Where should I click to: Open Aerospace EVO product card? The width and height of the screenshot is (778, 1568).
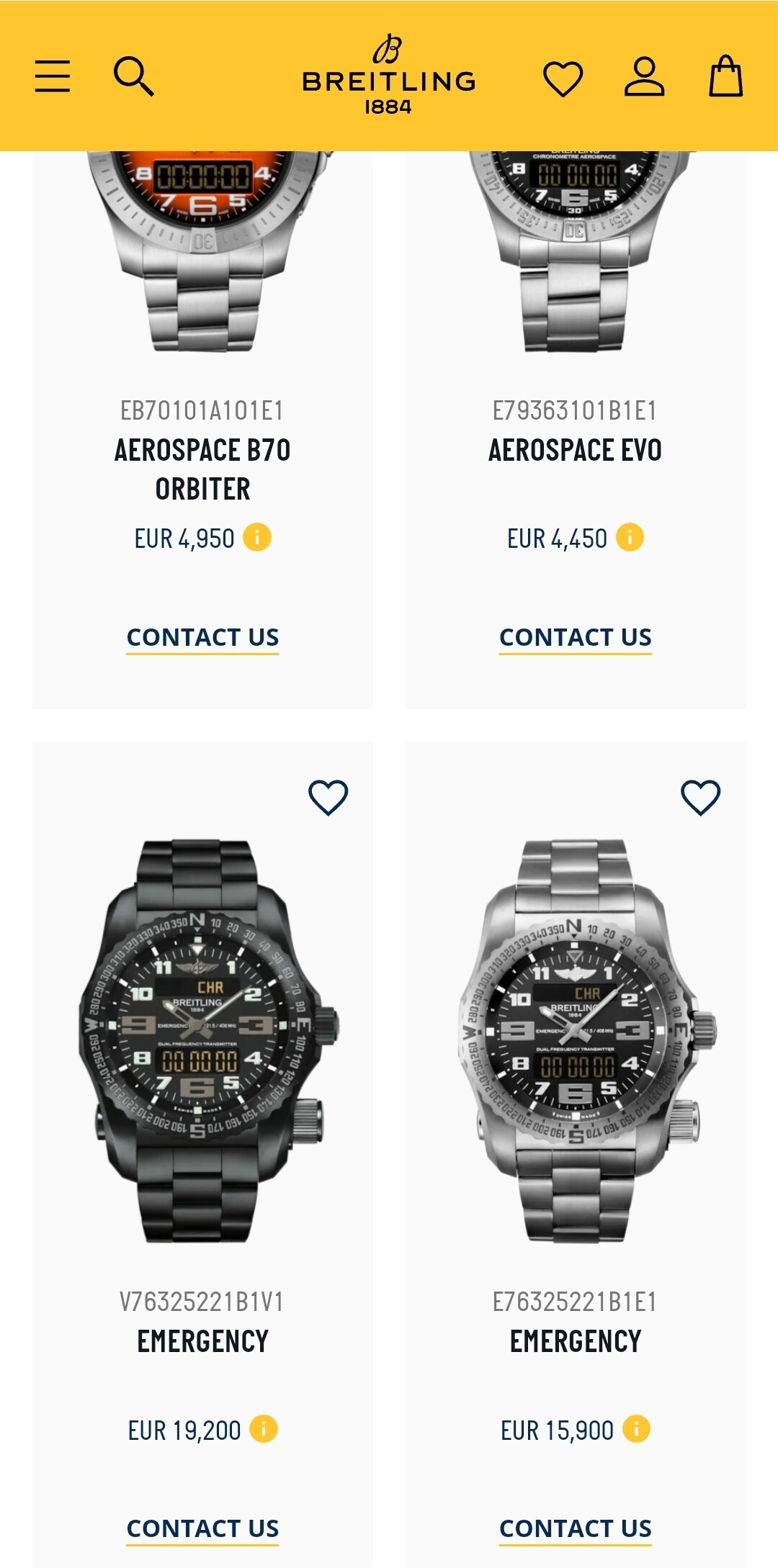point(575,451)
